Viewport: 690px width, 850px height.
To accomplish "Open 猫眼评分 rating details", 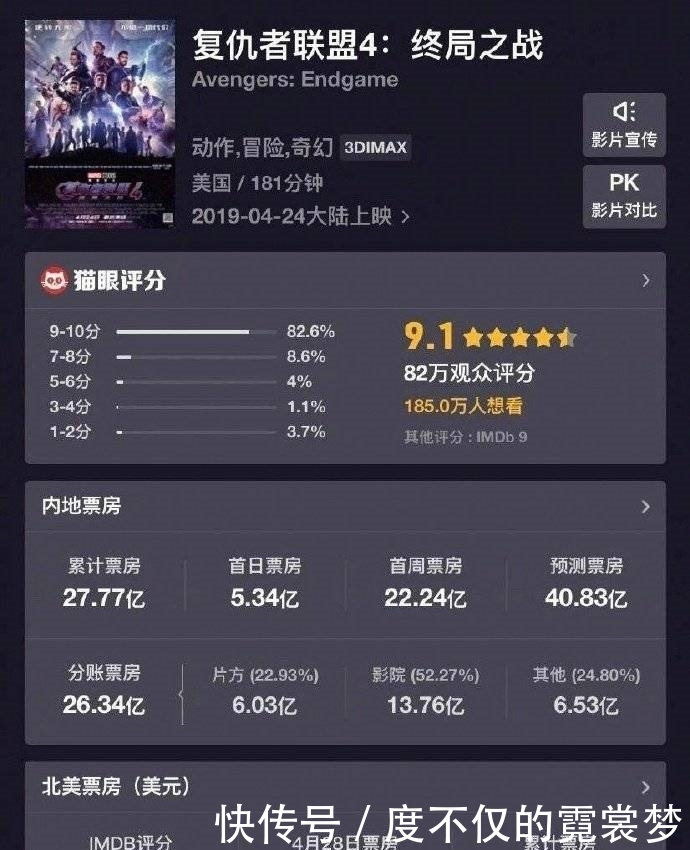I will pyautogui.click(x=645, y=281).
